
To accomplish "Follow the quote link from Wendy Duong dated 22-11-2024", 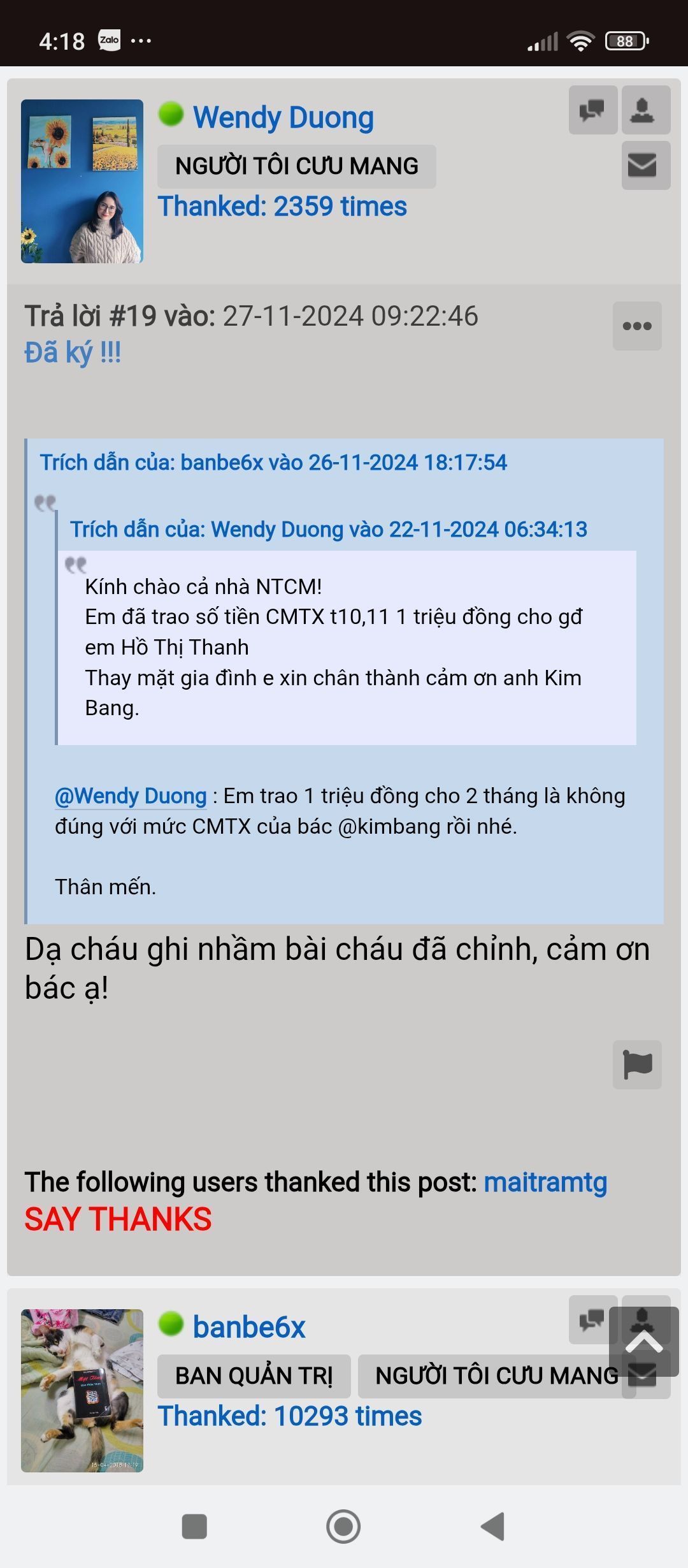I will pyautogui.click(x=328, y=529).
